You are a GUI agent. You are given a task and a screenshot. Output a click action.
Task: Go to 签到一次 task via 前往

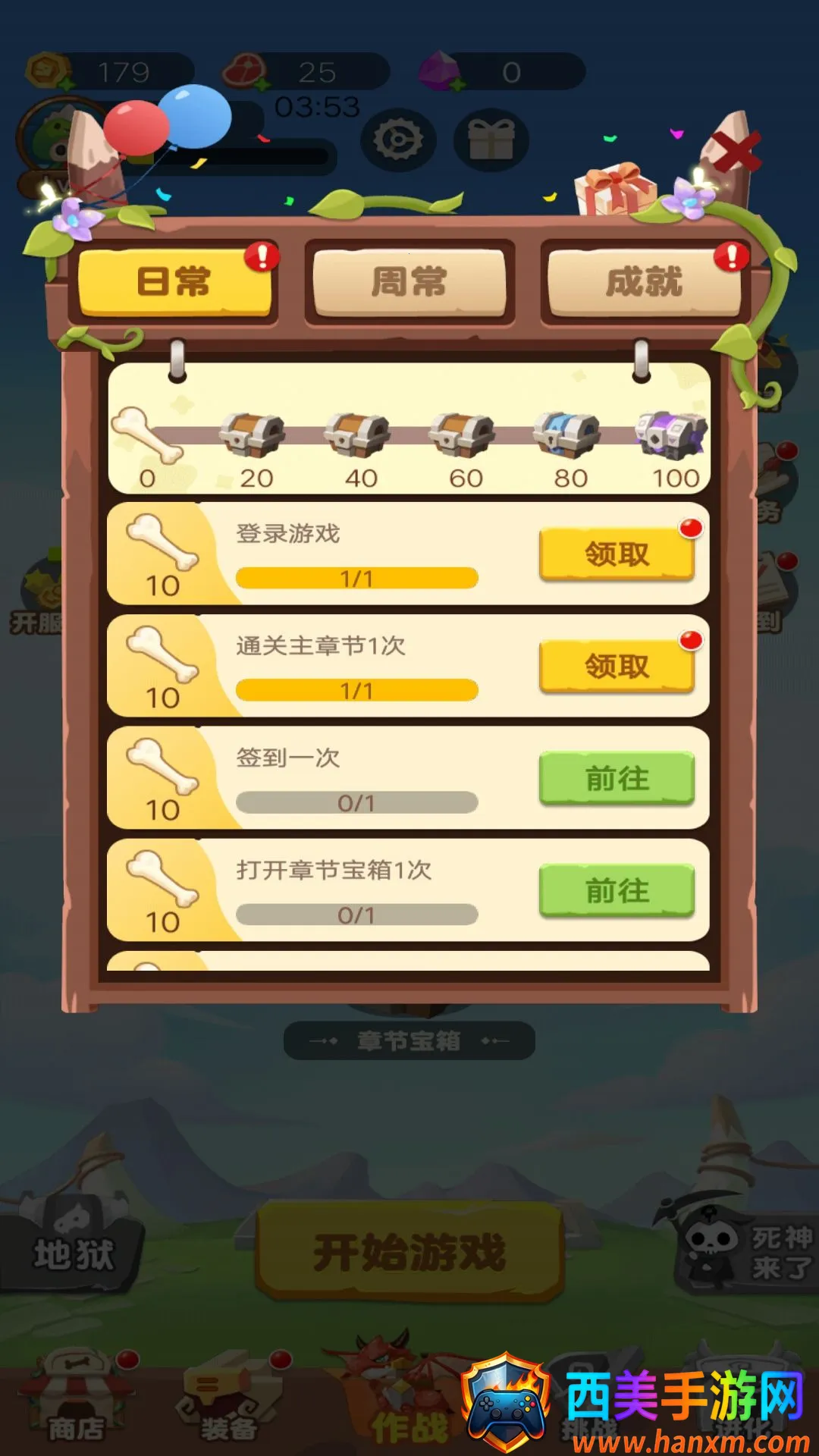(x=617, y=779)
